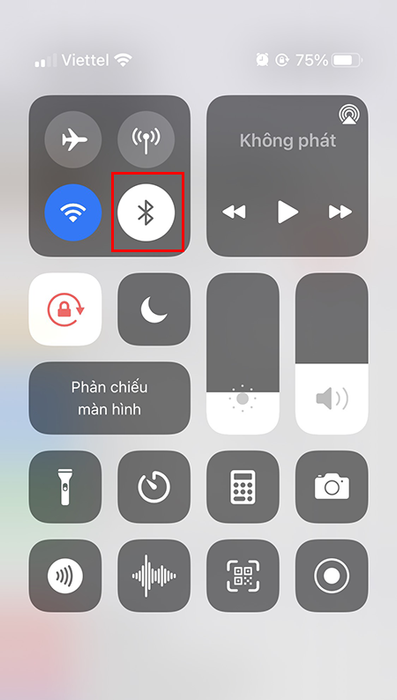Open the timer
The image size is (397, 700).
[x=154, y=487]
